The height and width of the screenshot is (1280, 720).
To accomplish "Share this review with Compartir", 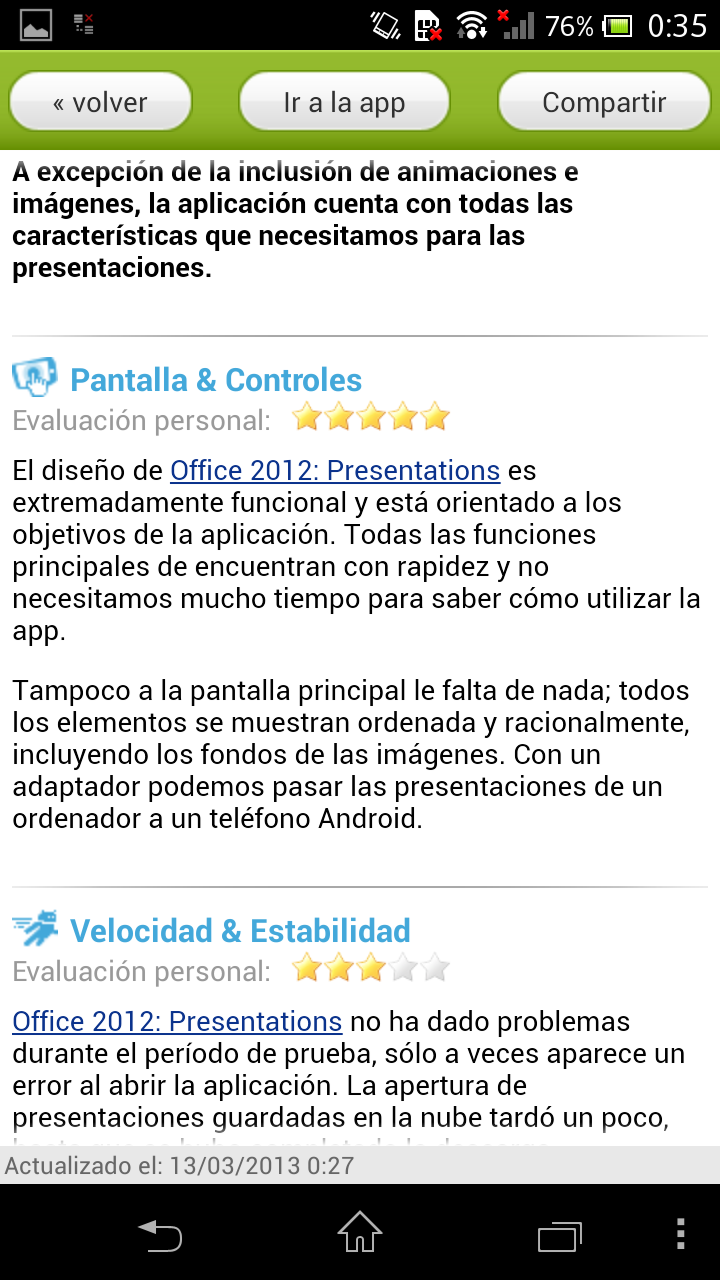I will tap(604, 102).
